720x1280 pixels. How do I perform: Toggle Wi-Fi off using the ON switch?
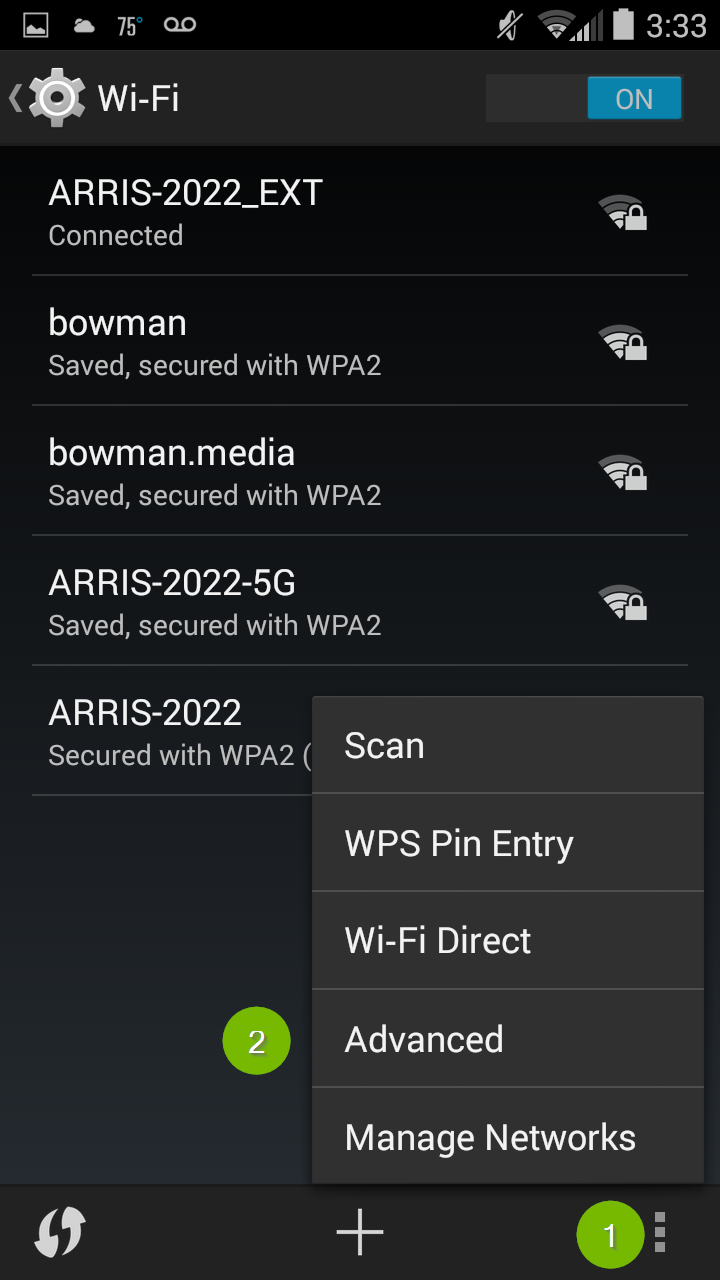click(x=632, y=98)
